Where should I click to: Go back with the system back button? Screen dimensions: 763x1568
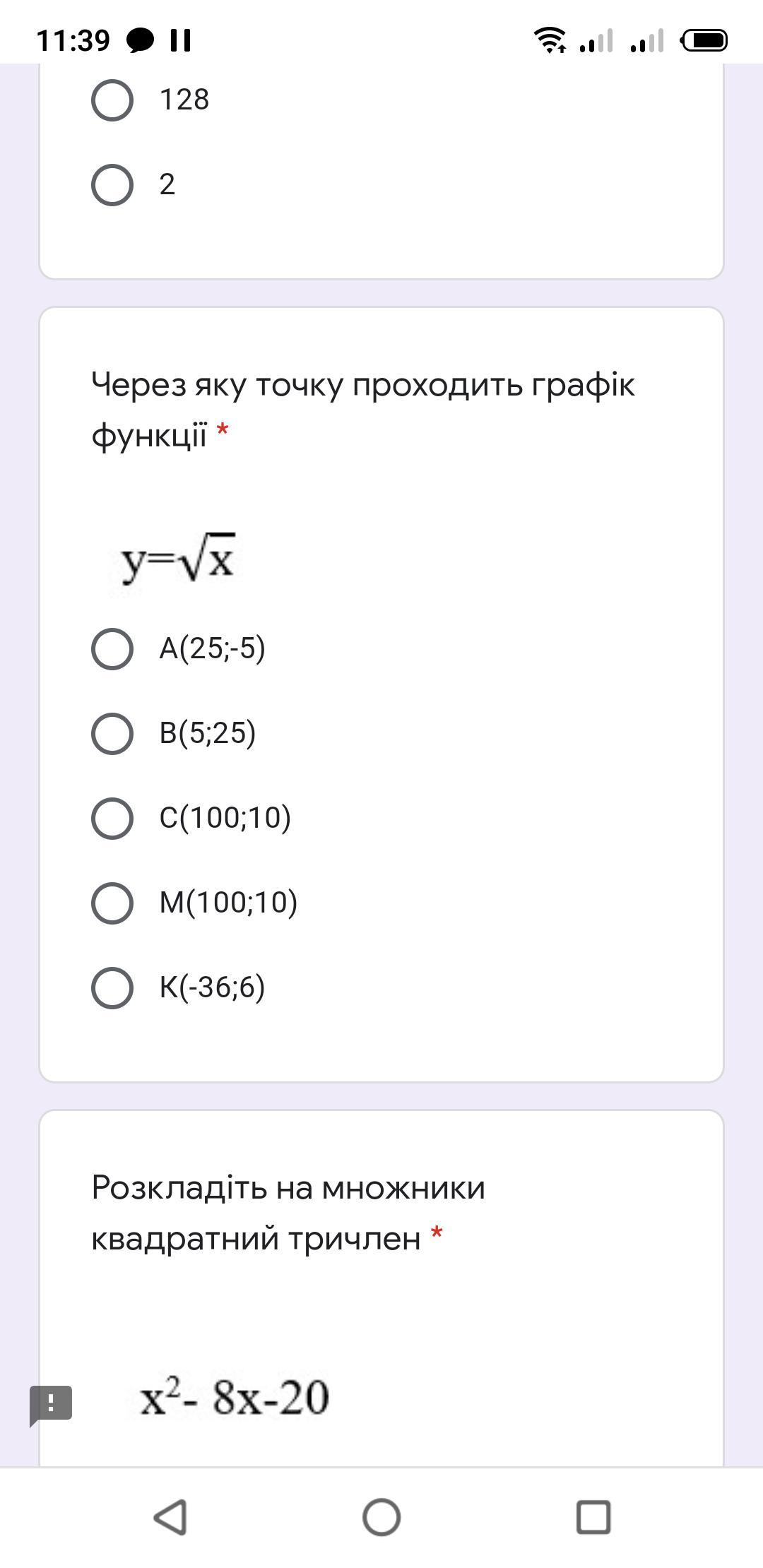coord(170,1517)
